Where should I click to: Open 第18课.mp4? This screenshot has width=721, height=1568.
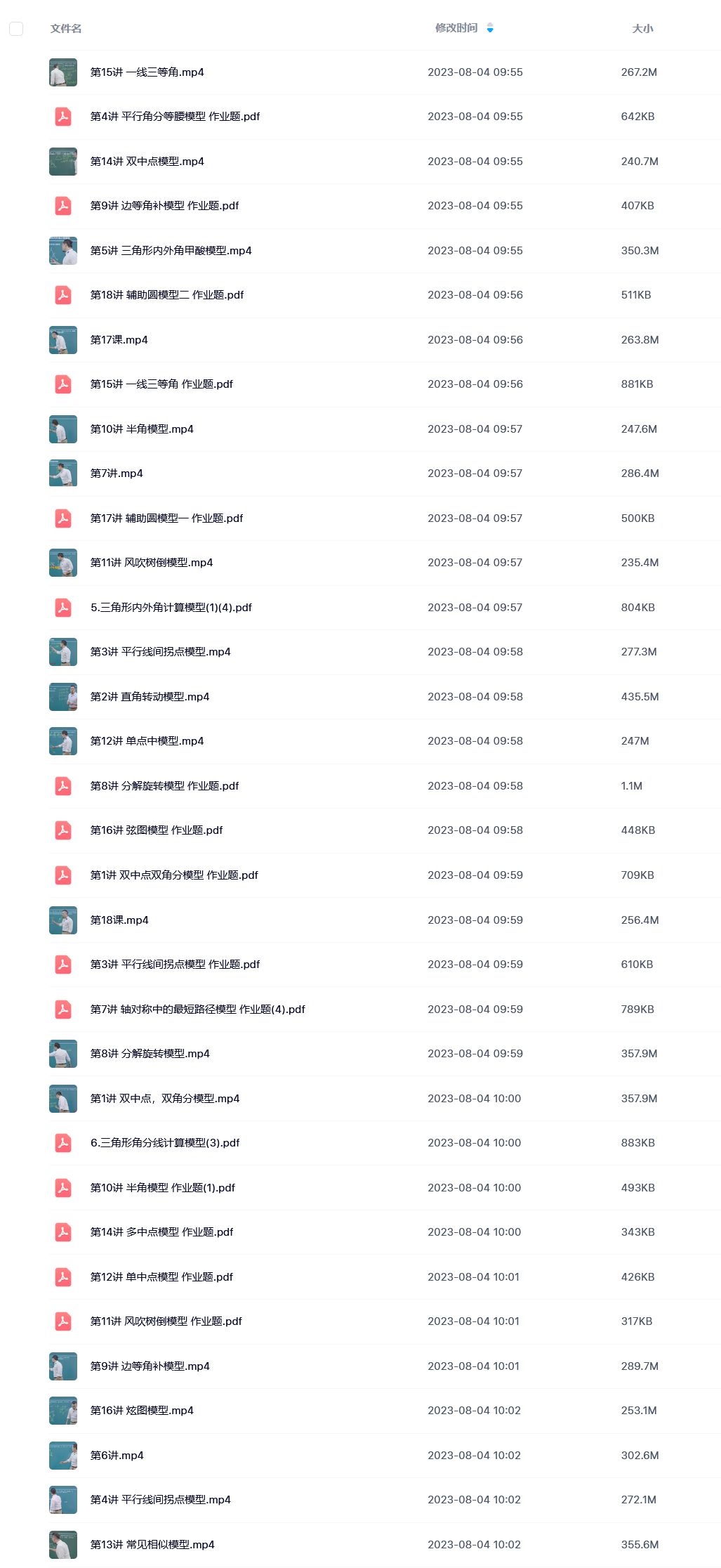coord(119,920)
